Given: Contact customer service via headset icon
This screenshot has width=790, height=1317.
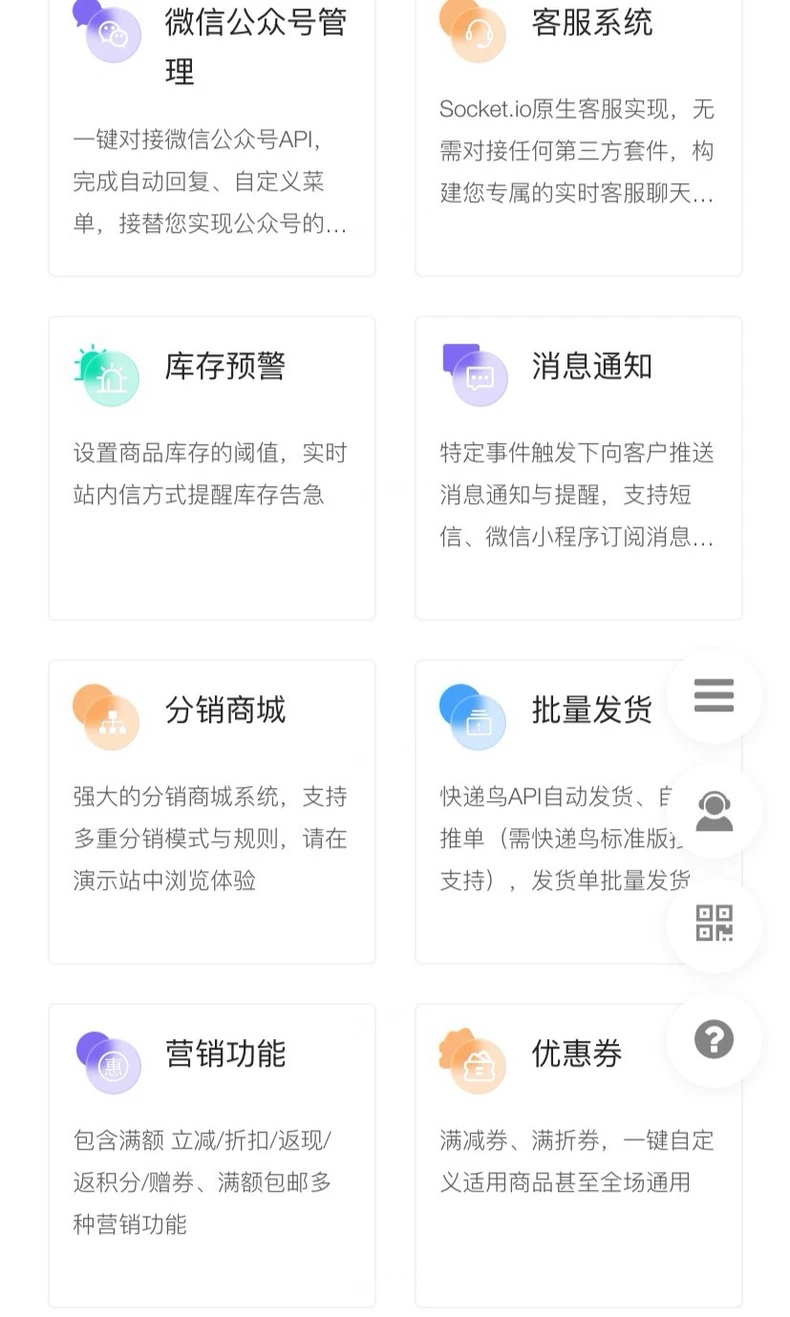Looking at the screenshot, I should tap(714, 811).
